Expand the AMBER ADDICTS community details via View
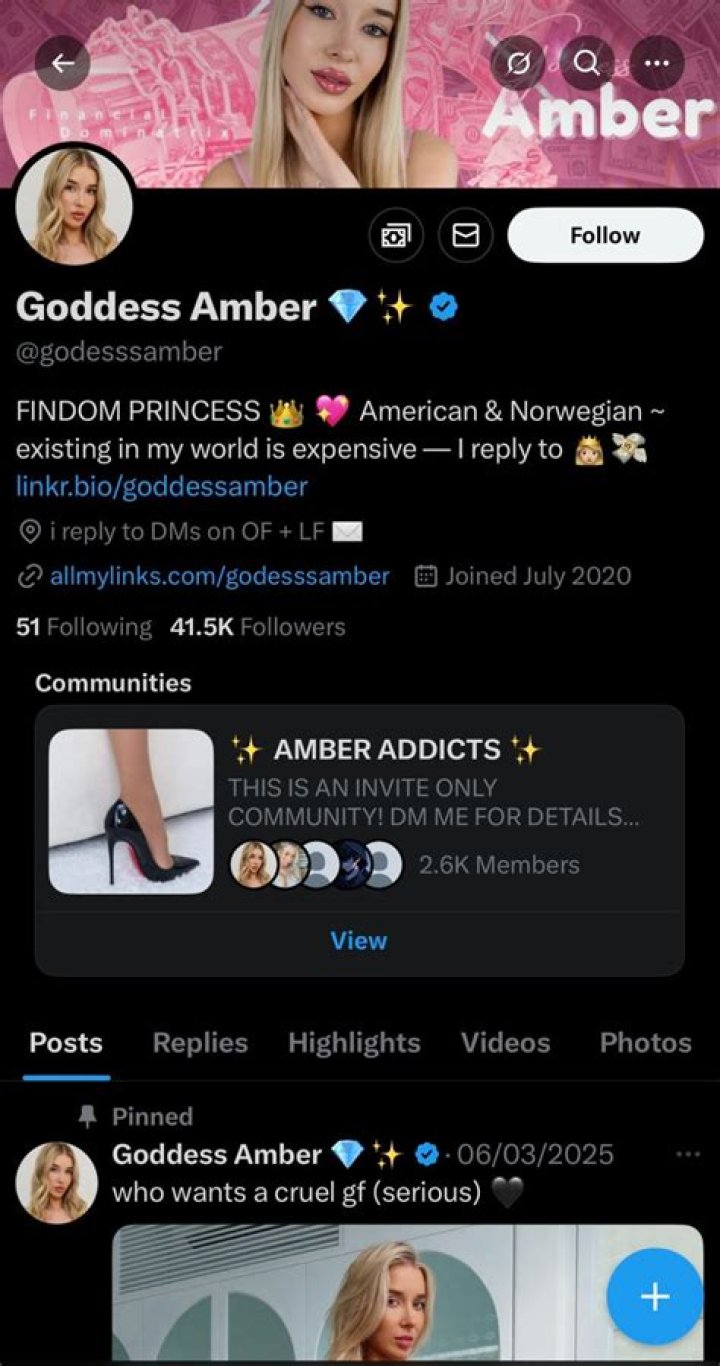 tap(358, 939)
